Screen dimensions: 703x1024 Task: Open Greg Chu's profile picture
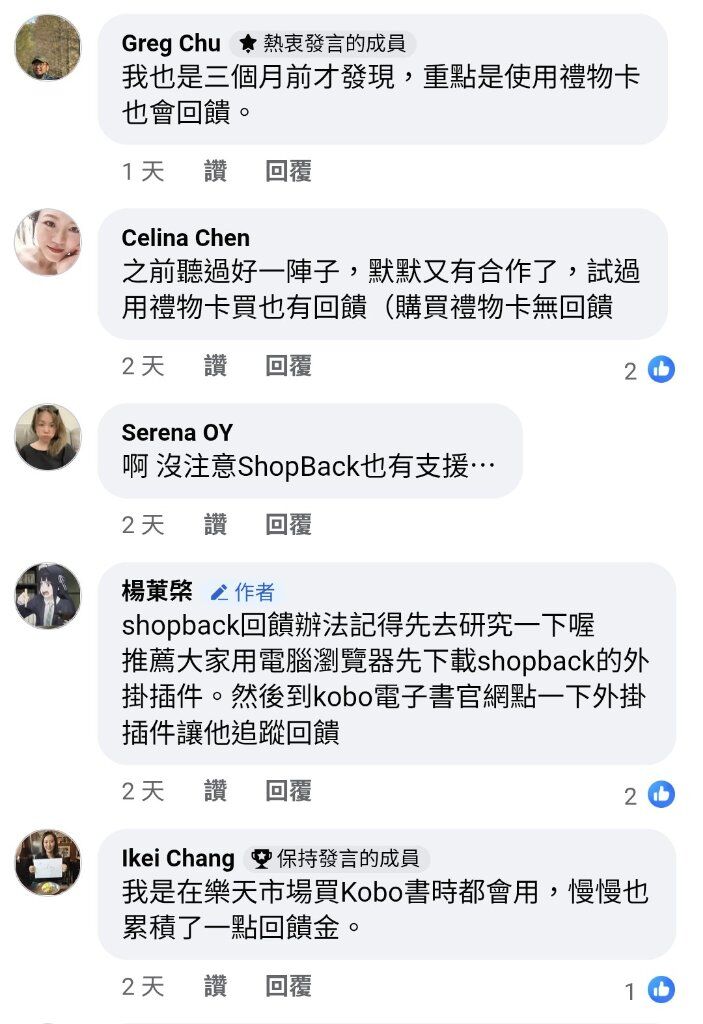(47, 48)
